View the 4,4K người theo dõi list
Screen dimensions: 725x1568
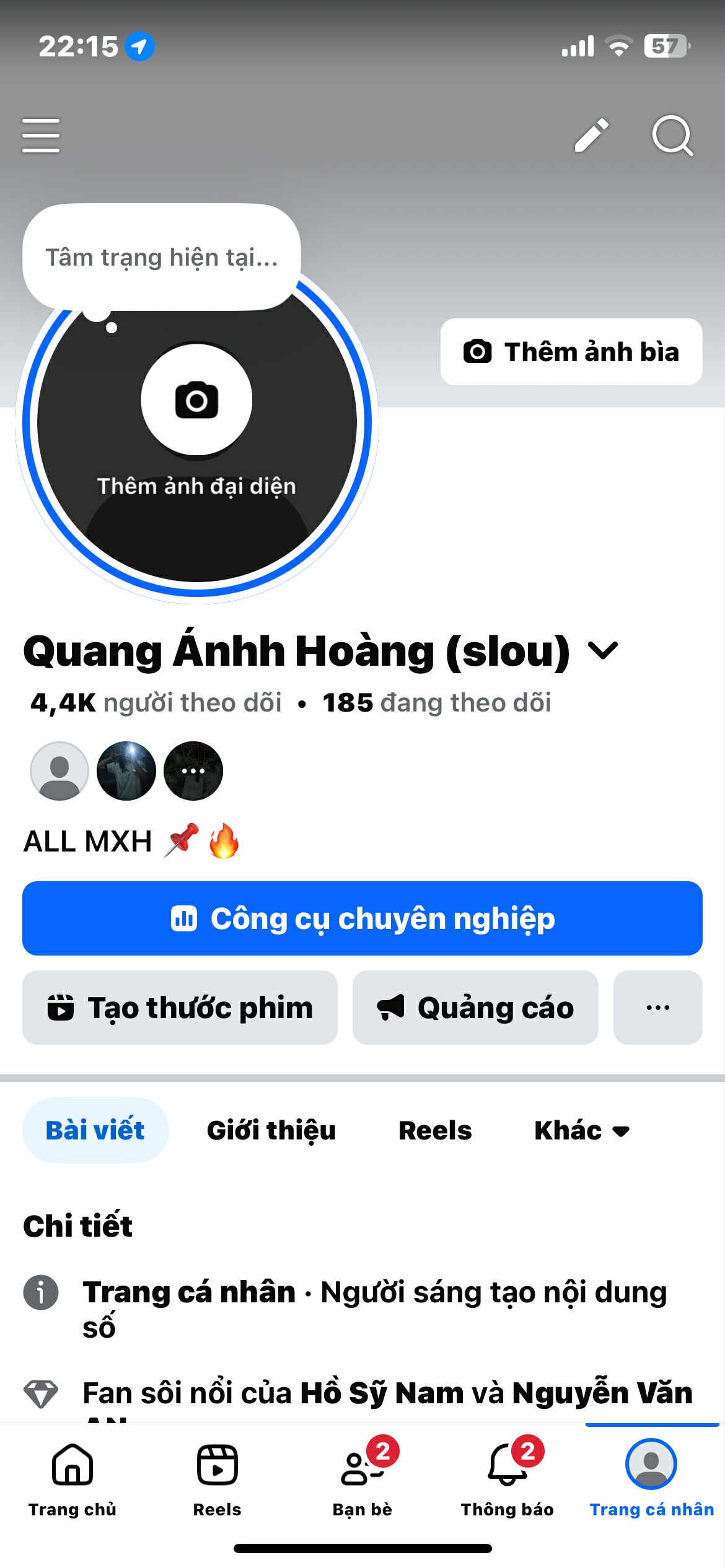click(156, 703)
